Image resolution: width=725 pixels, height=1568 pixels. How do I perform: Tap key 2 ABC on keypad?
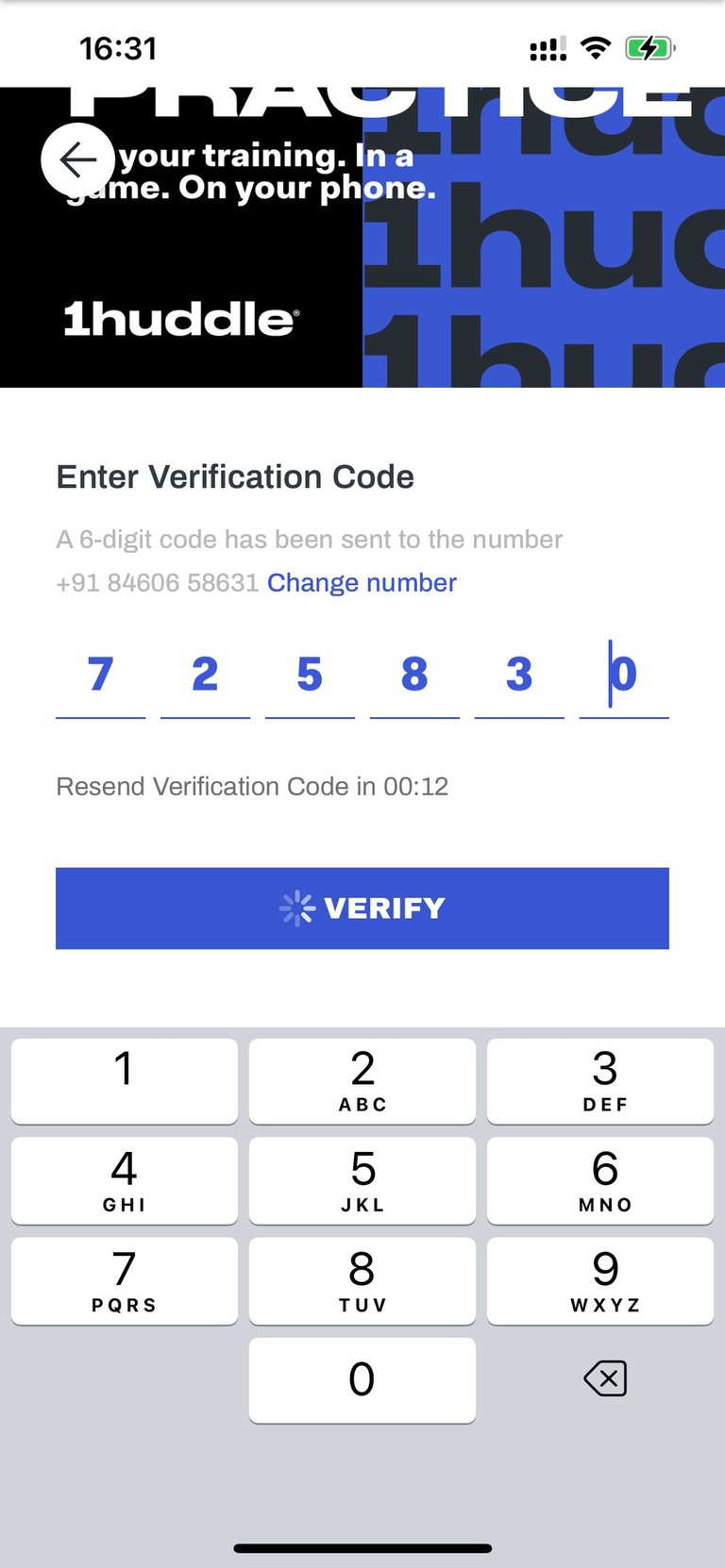[362, 1081]
